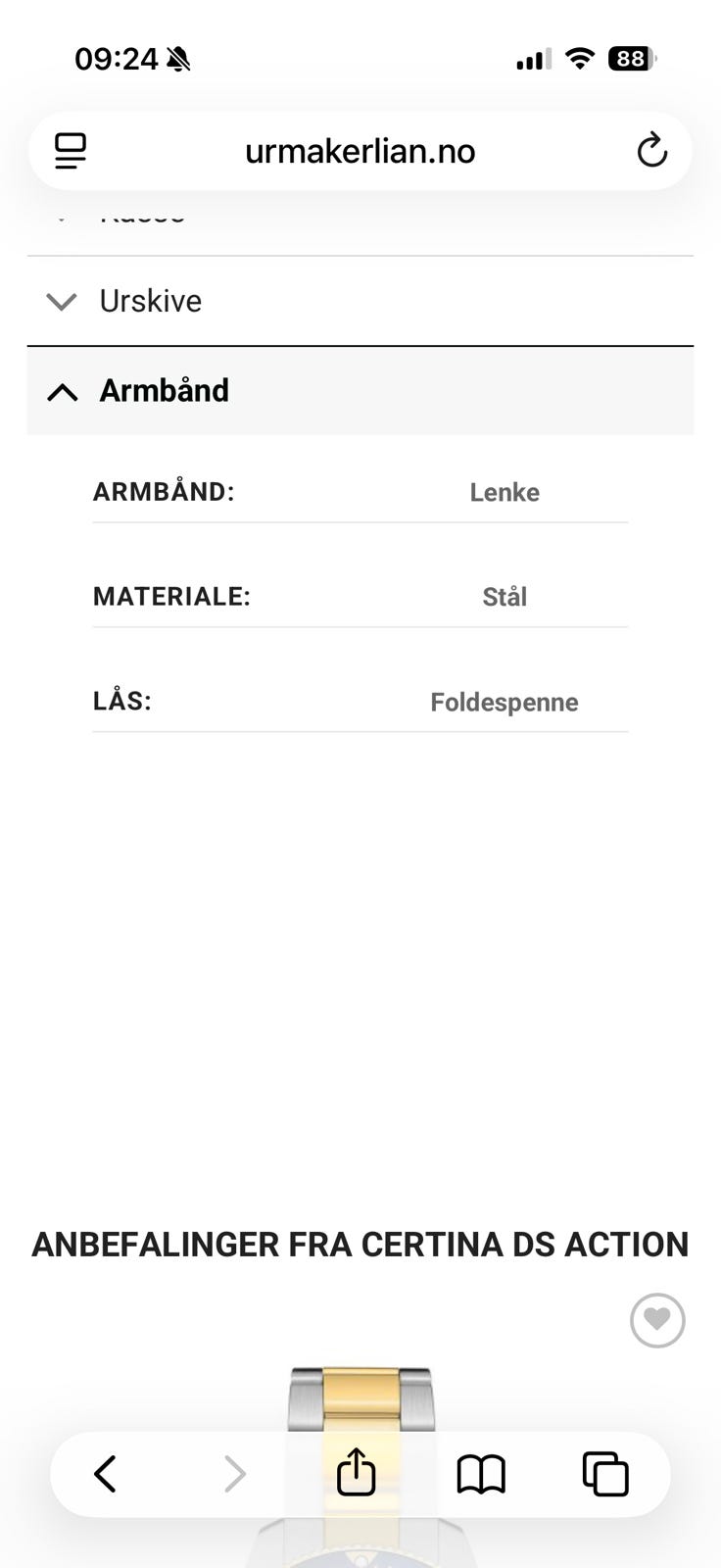
Task: Open the tab overview icon
Action: (x=604, y=1473)
